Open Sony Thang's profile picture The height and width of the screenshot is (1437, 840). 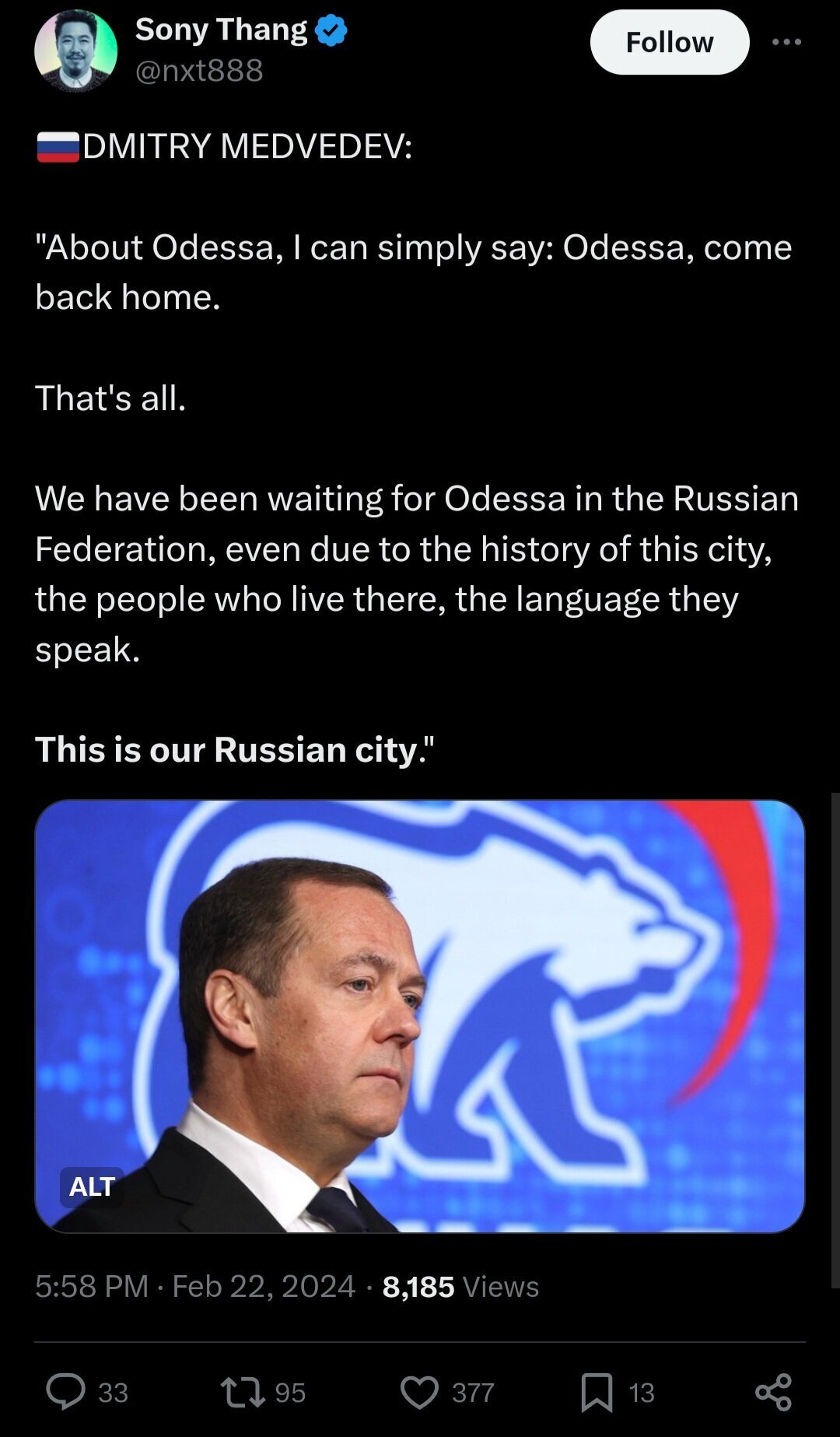[75, 50]
